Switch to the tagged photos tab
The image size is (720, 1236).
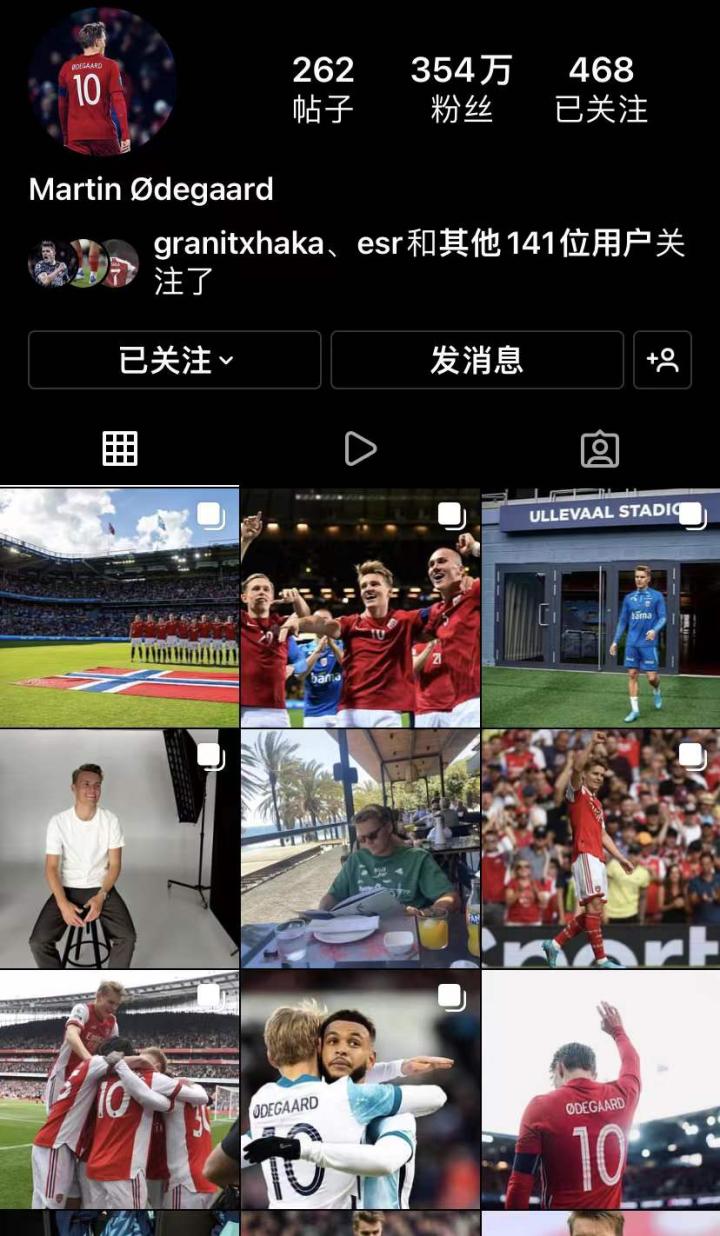point(600,449)
